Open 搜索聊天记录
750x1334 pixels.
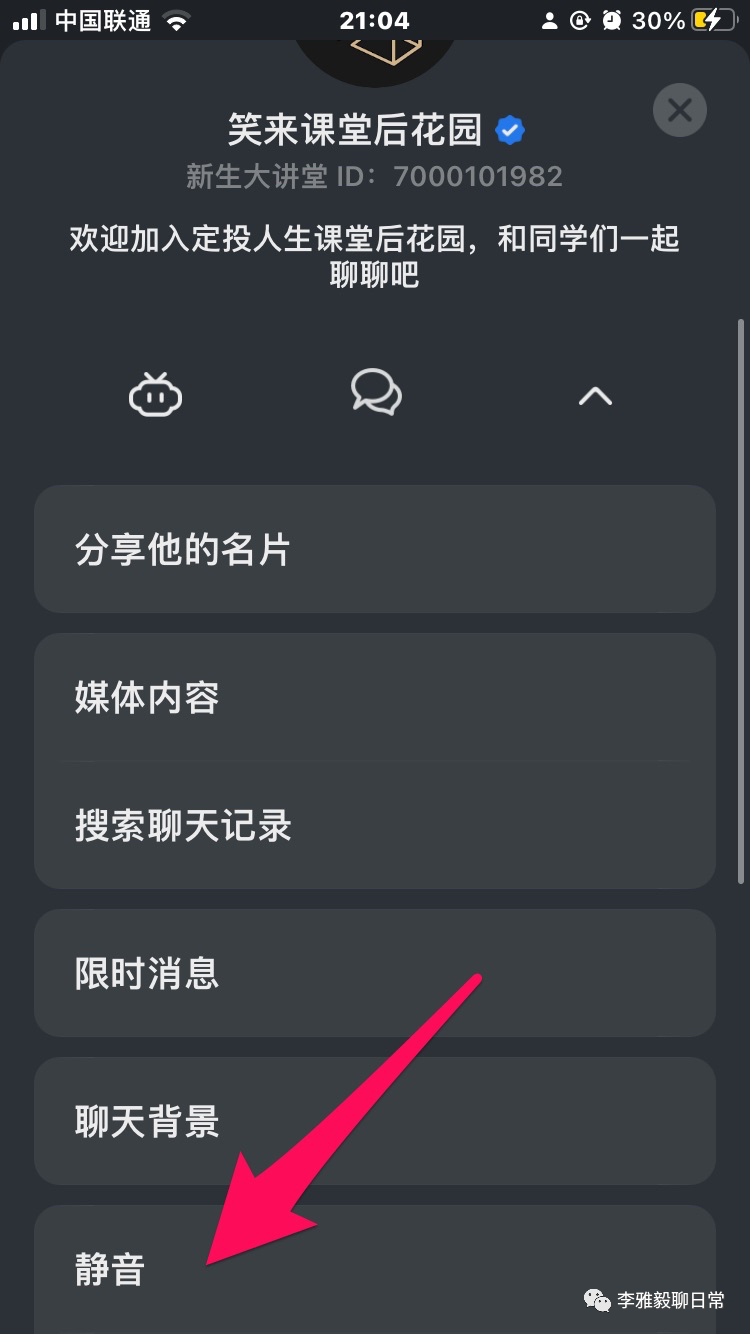coord(374,825)
